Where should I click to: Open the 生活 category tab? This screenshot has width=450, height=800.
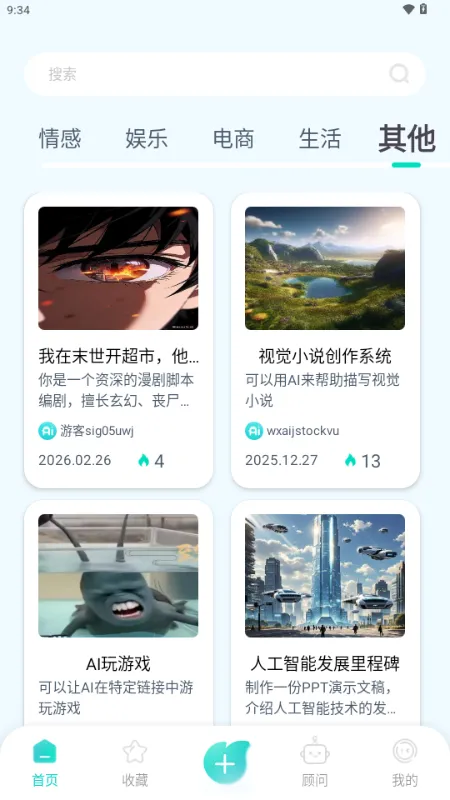[x=319, y=138]
